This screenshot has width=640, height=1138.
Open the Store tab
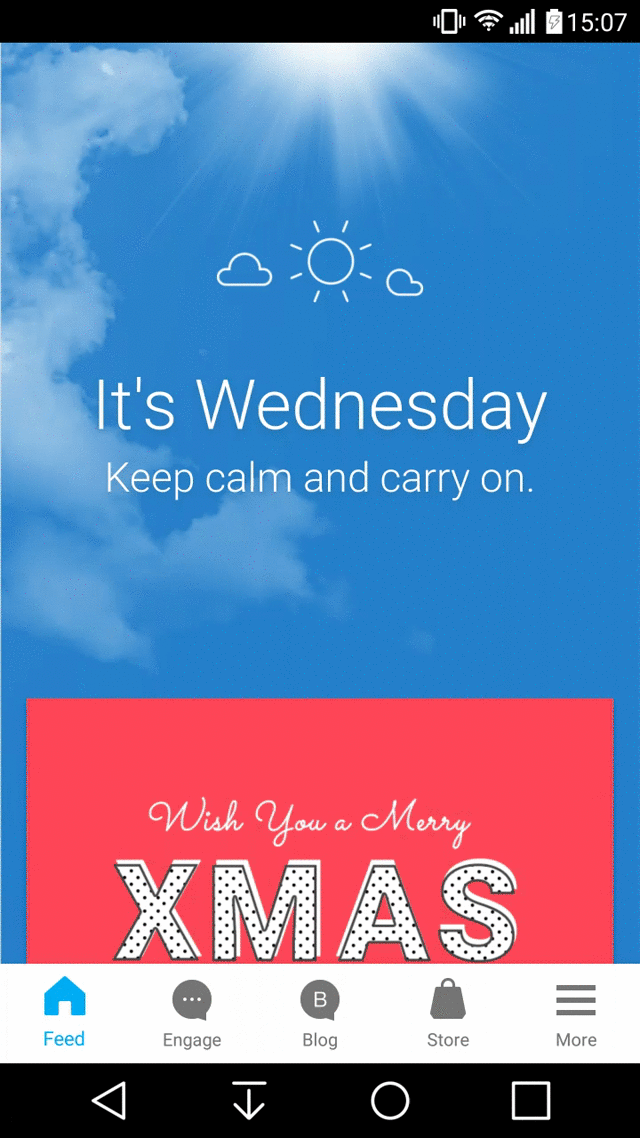tap(448, 1012)
